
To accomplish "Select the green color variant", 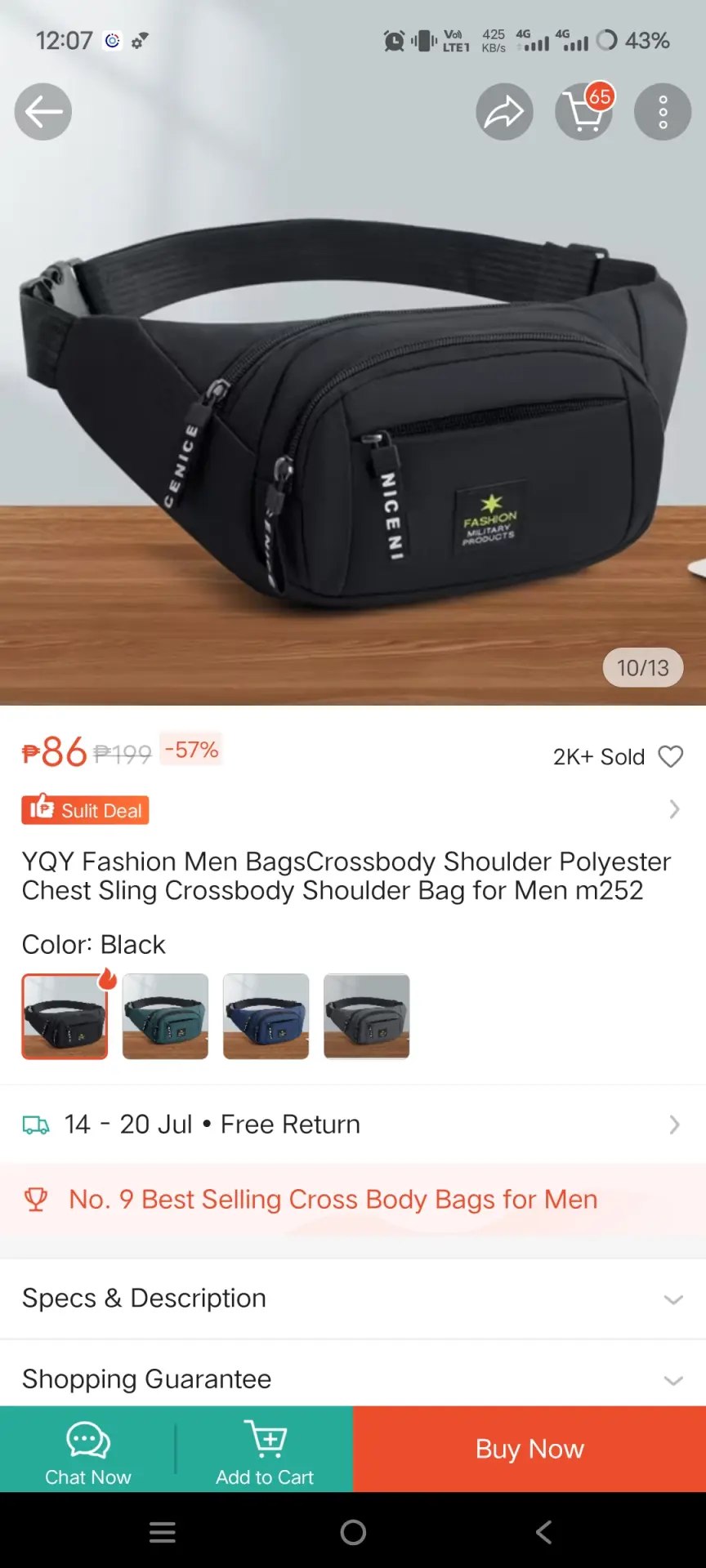I will [165, 1017].
